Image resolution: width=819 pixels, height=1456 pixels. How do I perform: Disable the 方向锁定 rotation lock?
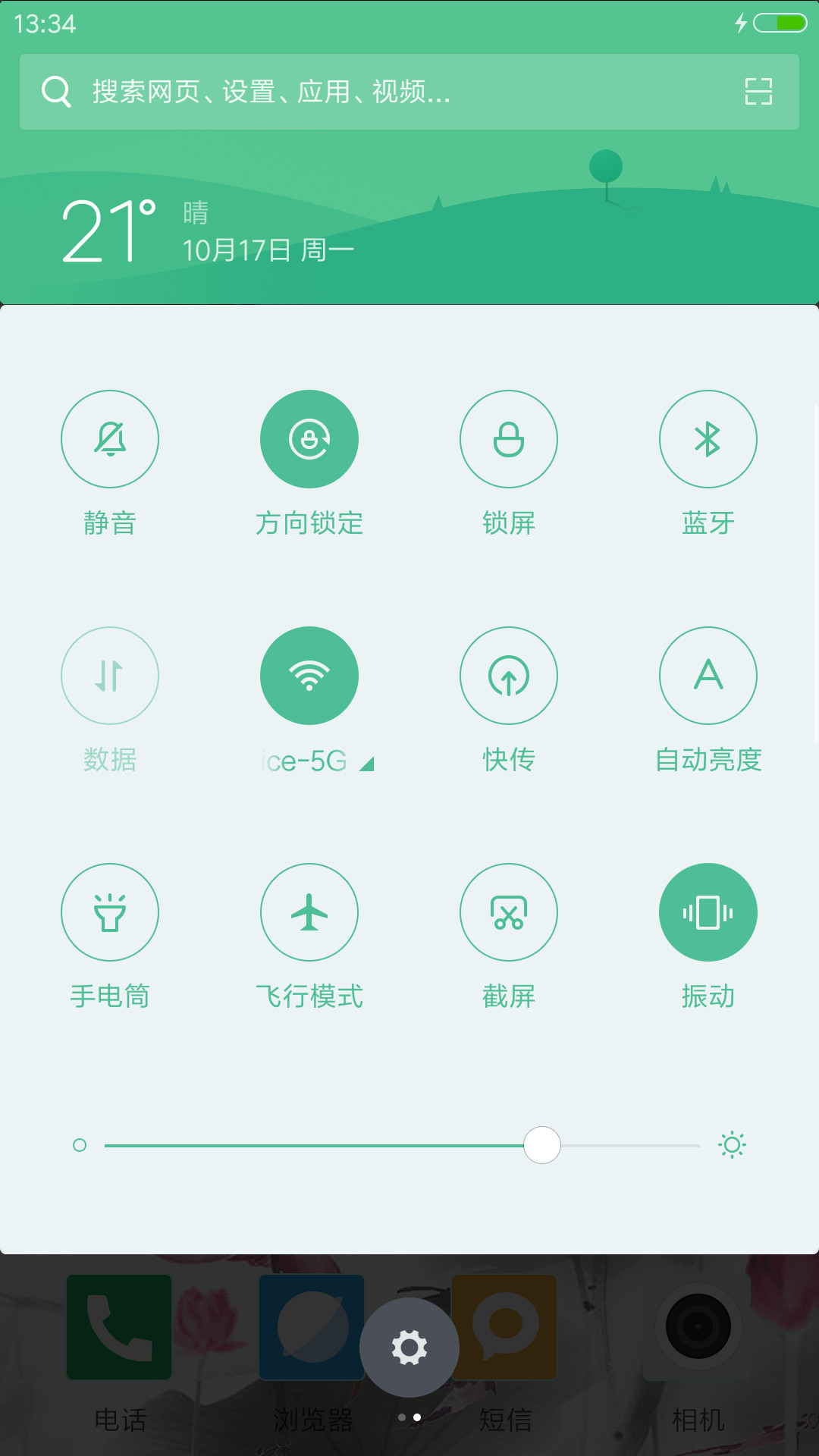(309, 439)
